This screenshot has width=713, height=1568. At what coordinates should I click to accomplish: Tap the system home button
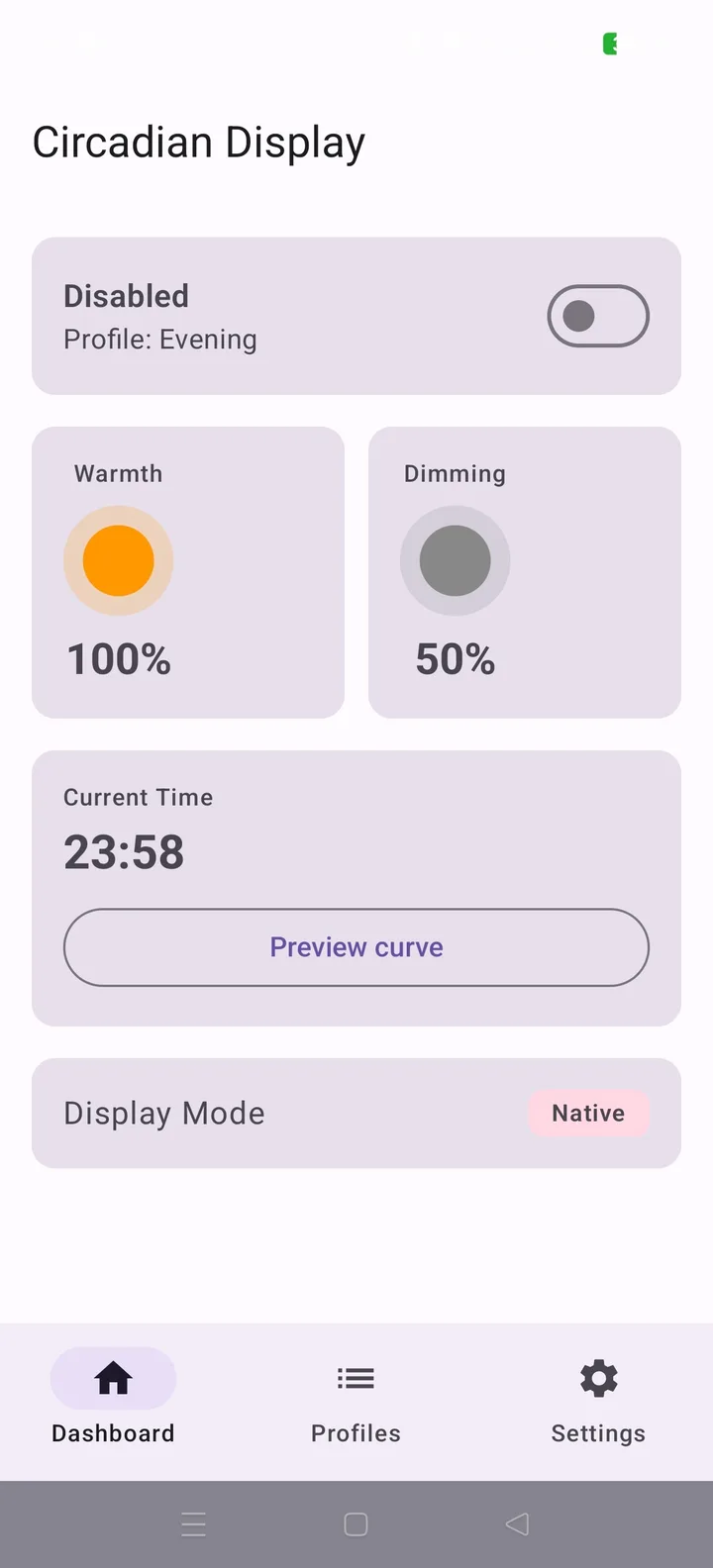(x=356, y=1524)
